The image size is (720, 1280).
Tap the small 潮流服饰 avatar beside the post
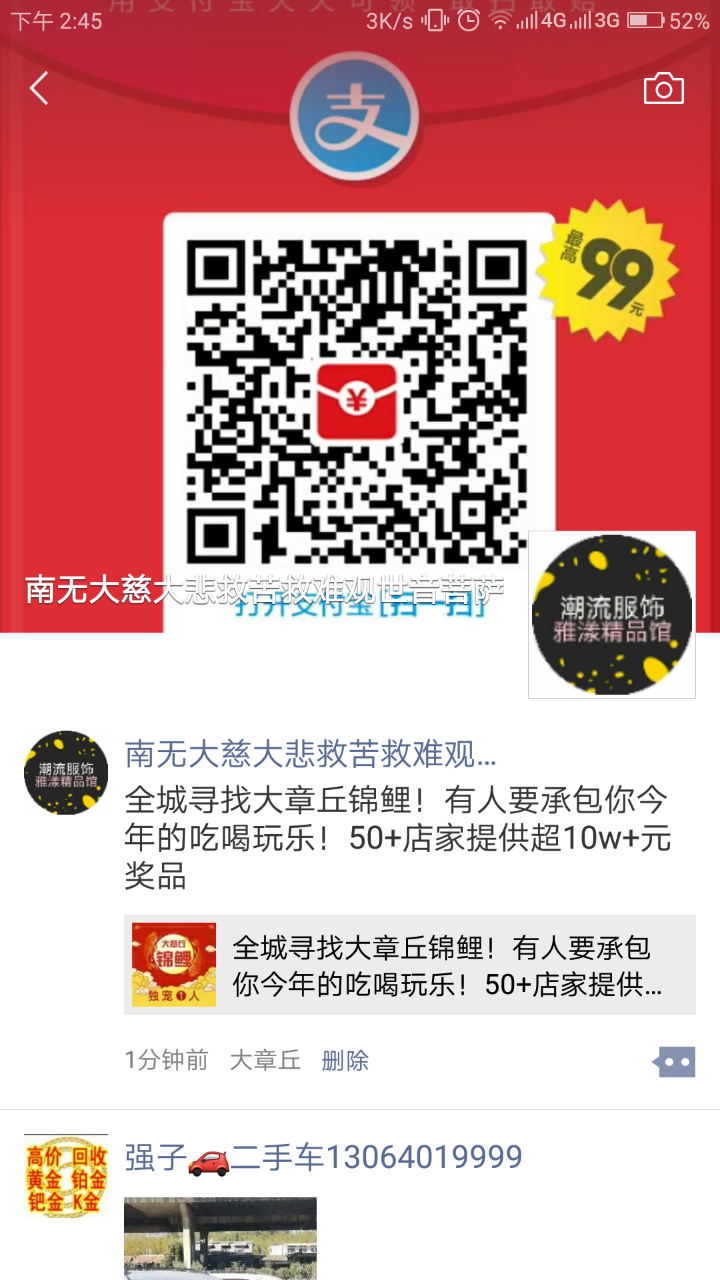click(x=66, y=772)
